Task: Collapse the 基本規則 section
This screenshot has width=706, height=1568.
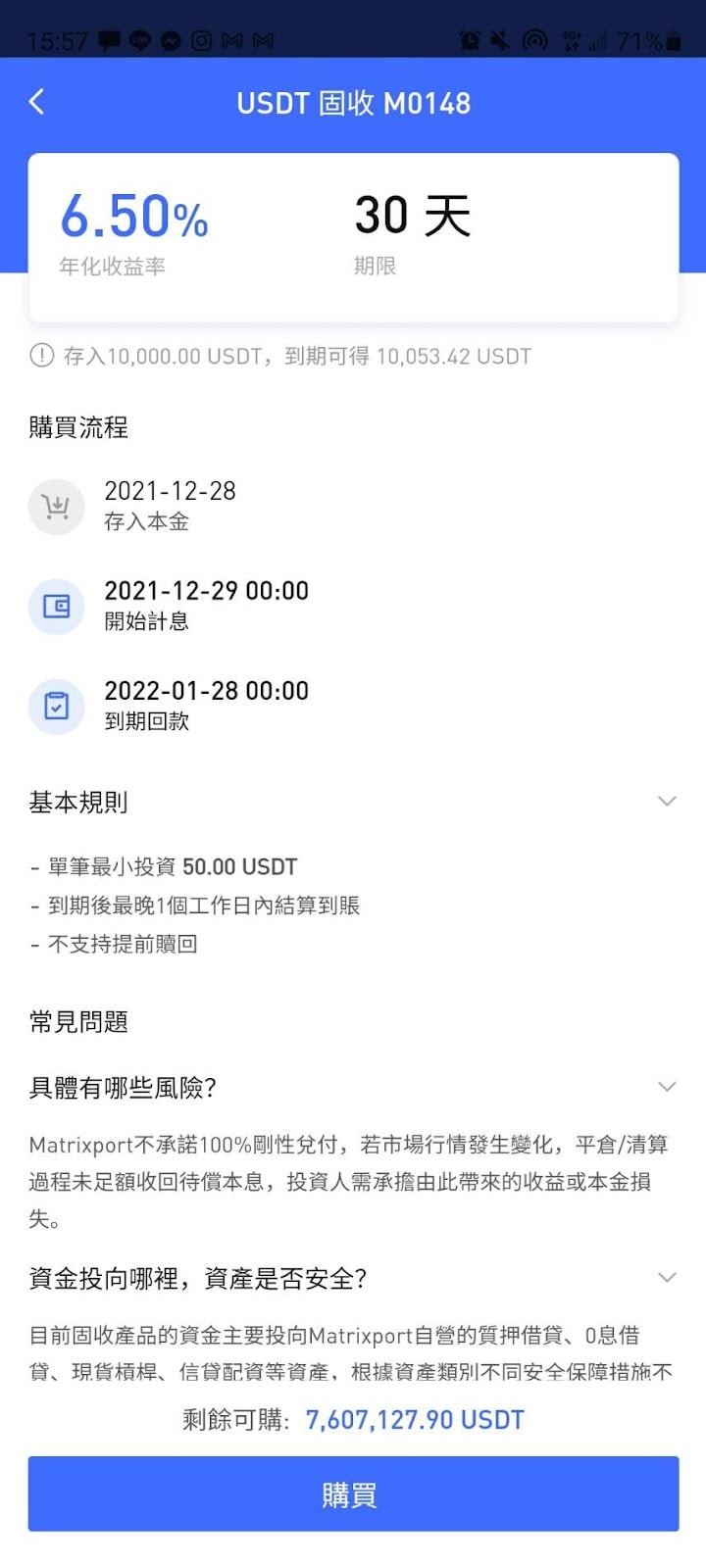Action: click(667, 802)
